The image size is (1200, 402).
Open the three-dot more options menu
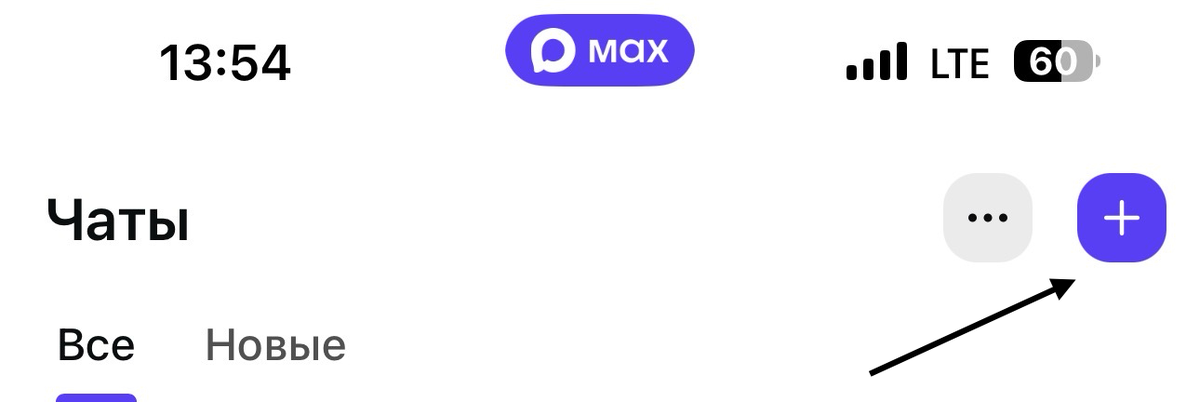[987, 218]
